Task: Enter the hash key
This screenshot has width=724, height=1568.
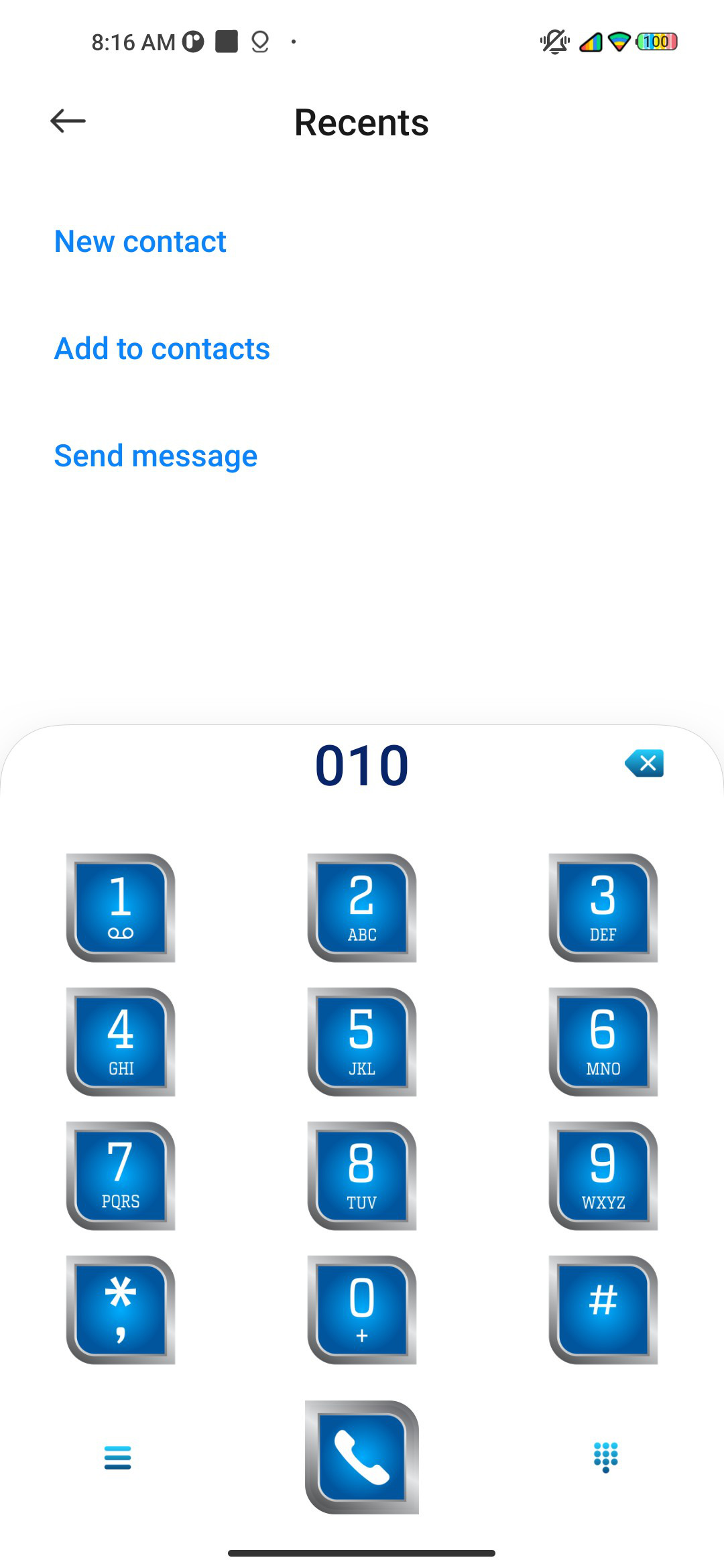Action: coord(603,1309)
